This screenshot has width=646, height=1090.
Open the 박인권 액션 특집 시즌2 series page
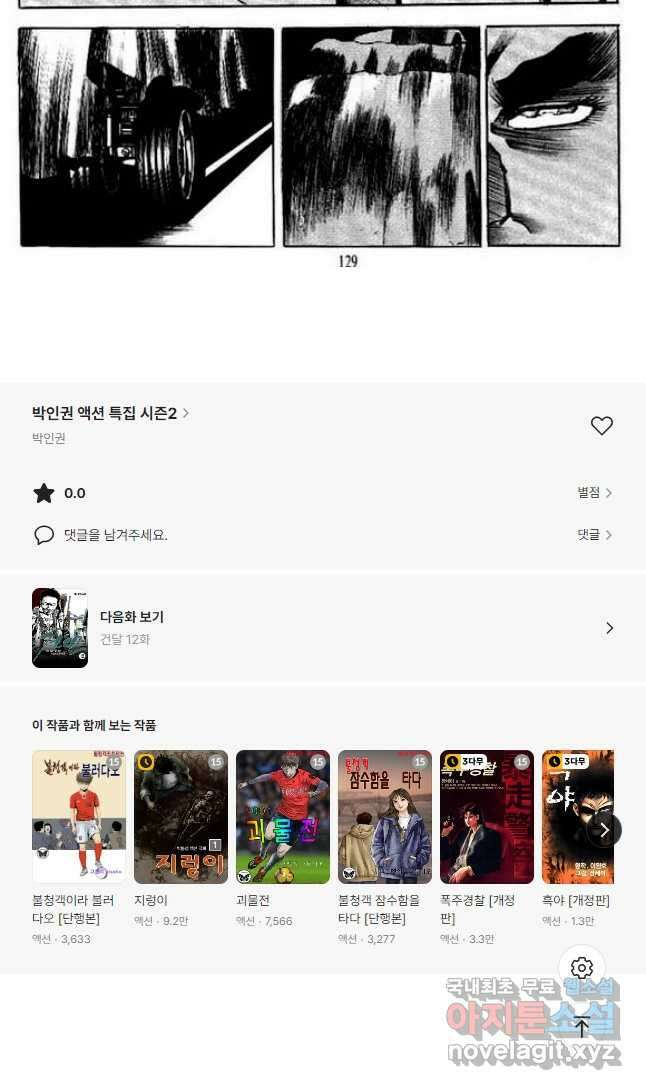pos(111,413)
